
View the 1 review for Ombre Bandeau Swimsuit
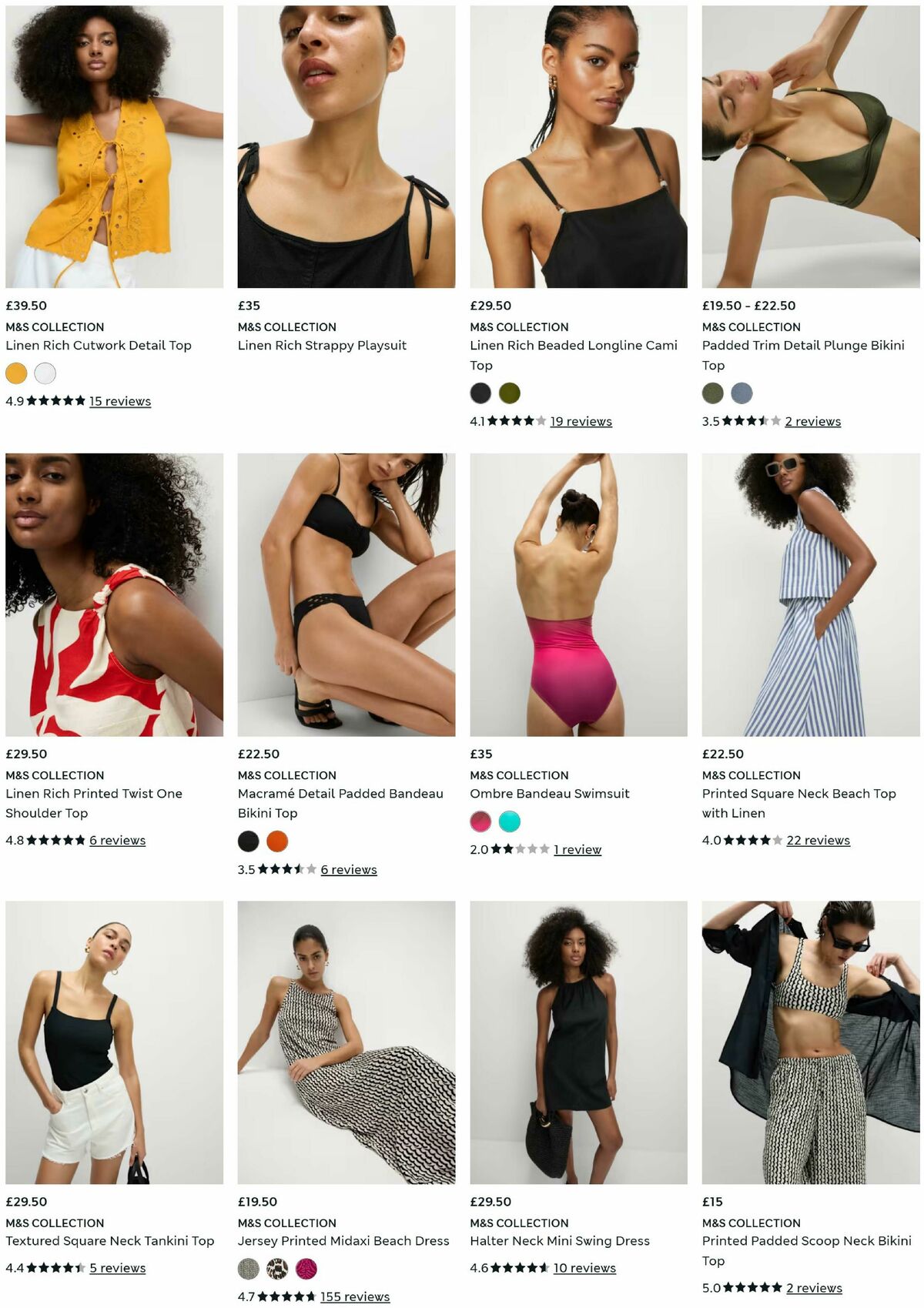click(x=577, y=849)
